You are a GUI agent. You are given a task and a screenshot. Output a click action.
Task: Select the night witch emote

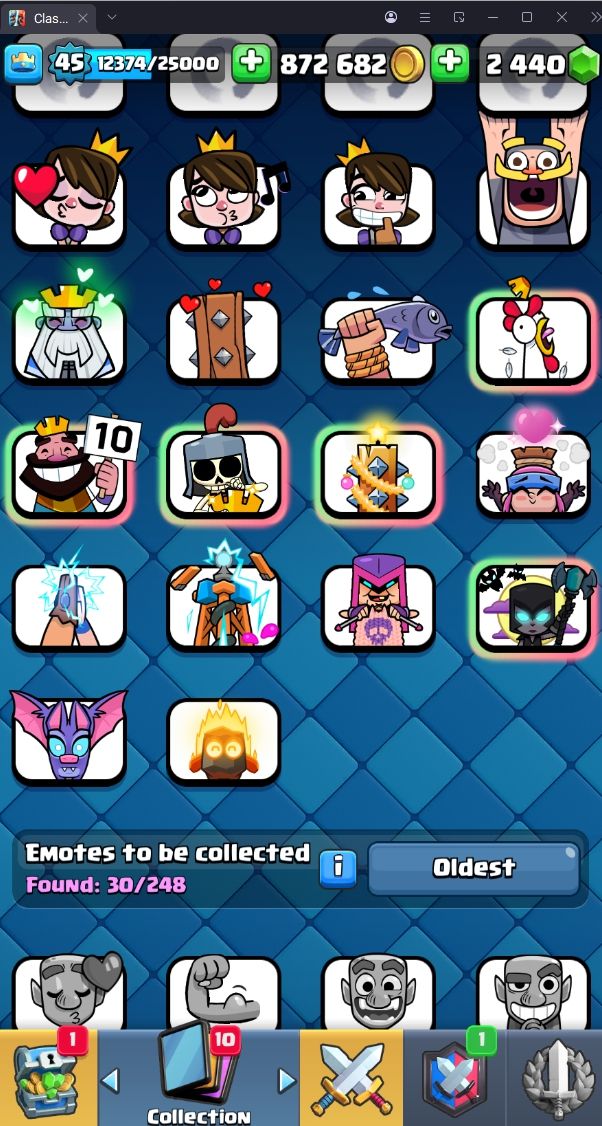click(533, 605)
